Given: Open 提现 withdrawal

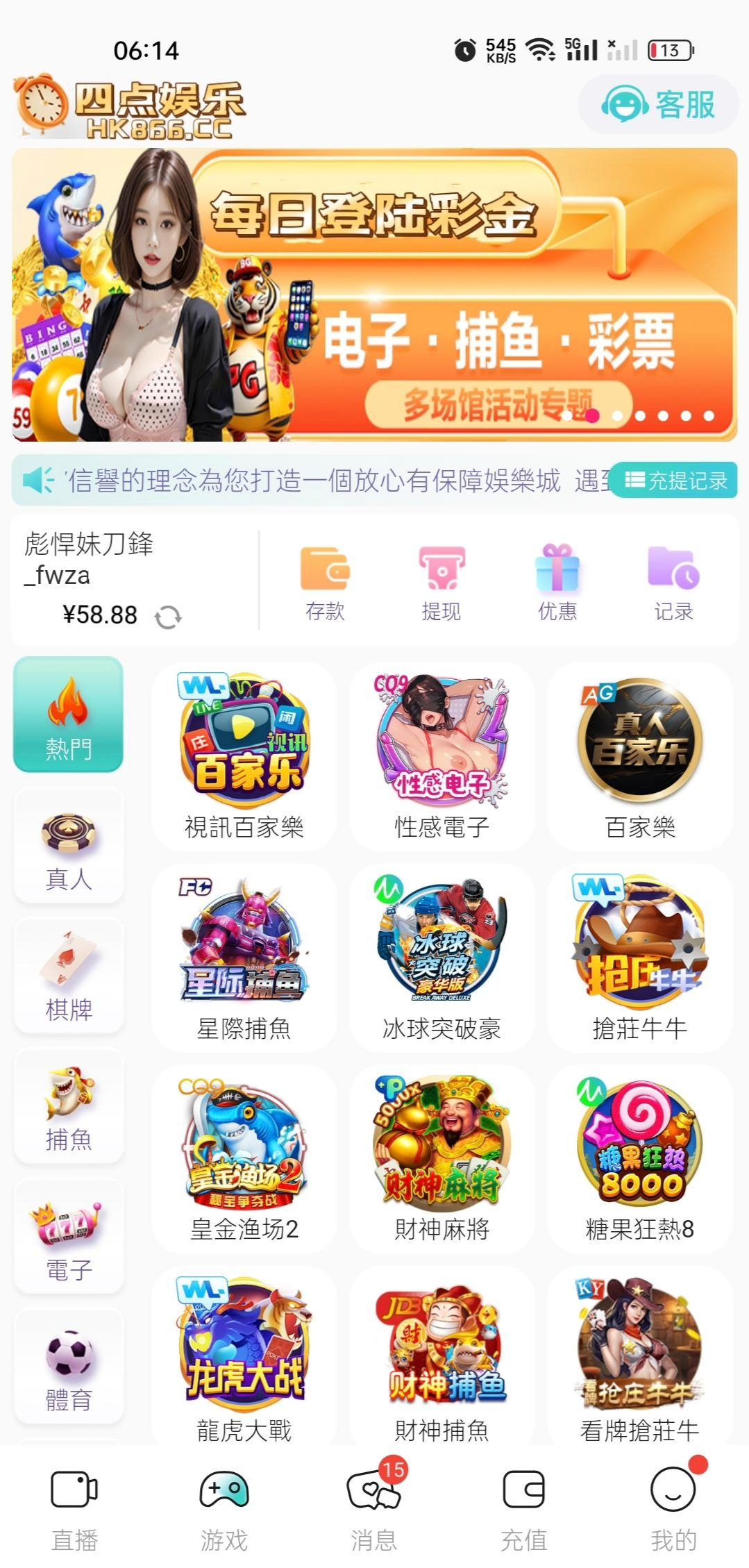Looking at the screenshot, I should 441,583.
